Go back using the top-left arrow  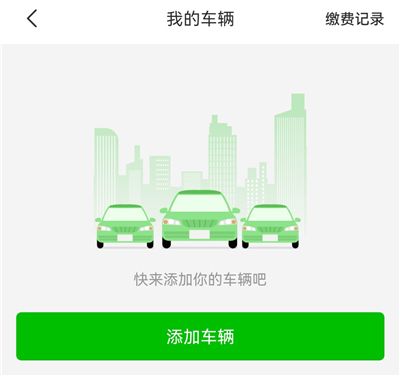pyautogui.click(x=32, y=18)
